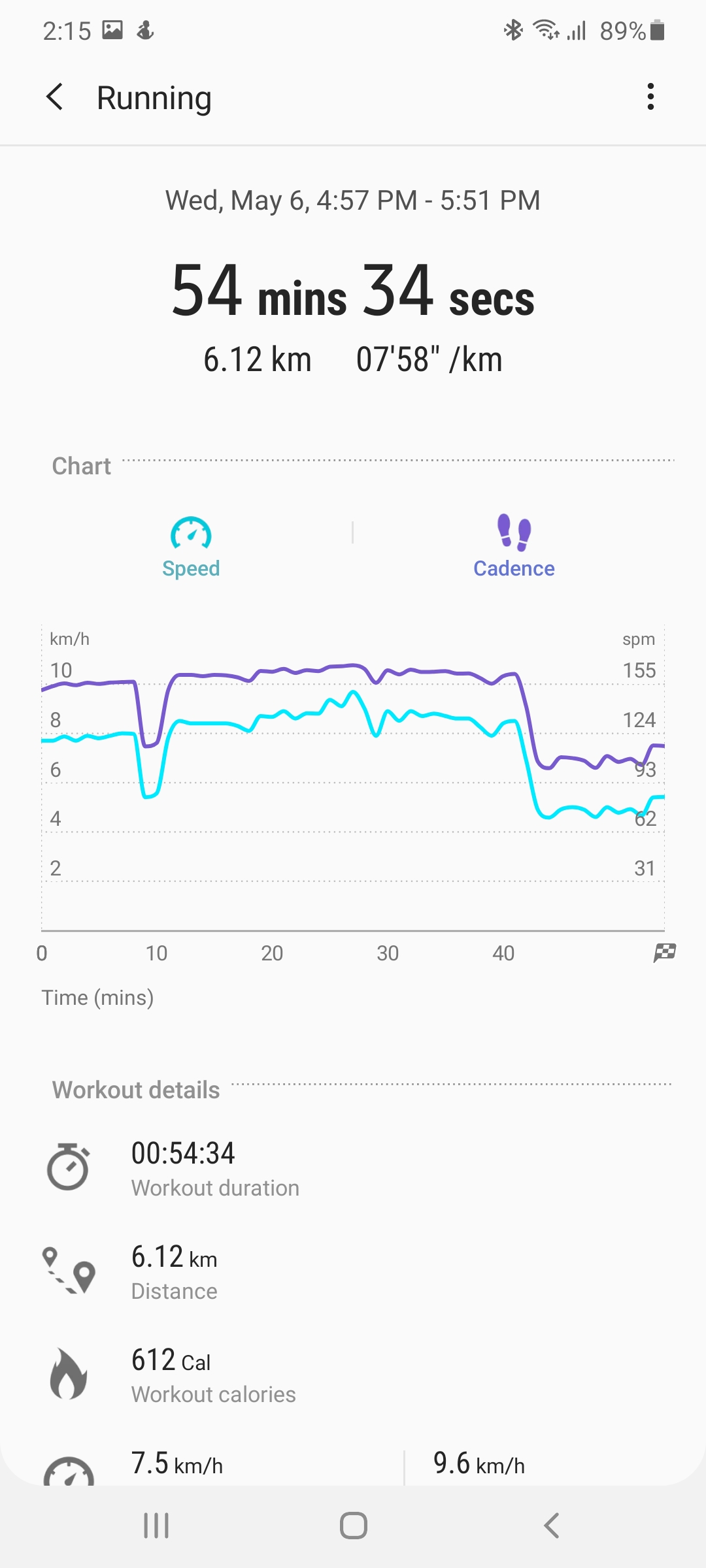Tap the system back button
The width and height of the screenshot is (706, 1568).
pyautogui.click(x=551, y=1526)
